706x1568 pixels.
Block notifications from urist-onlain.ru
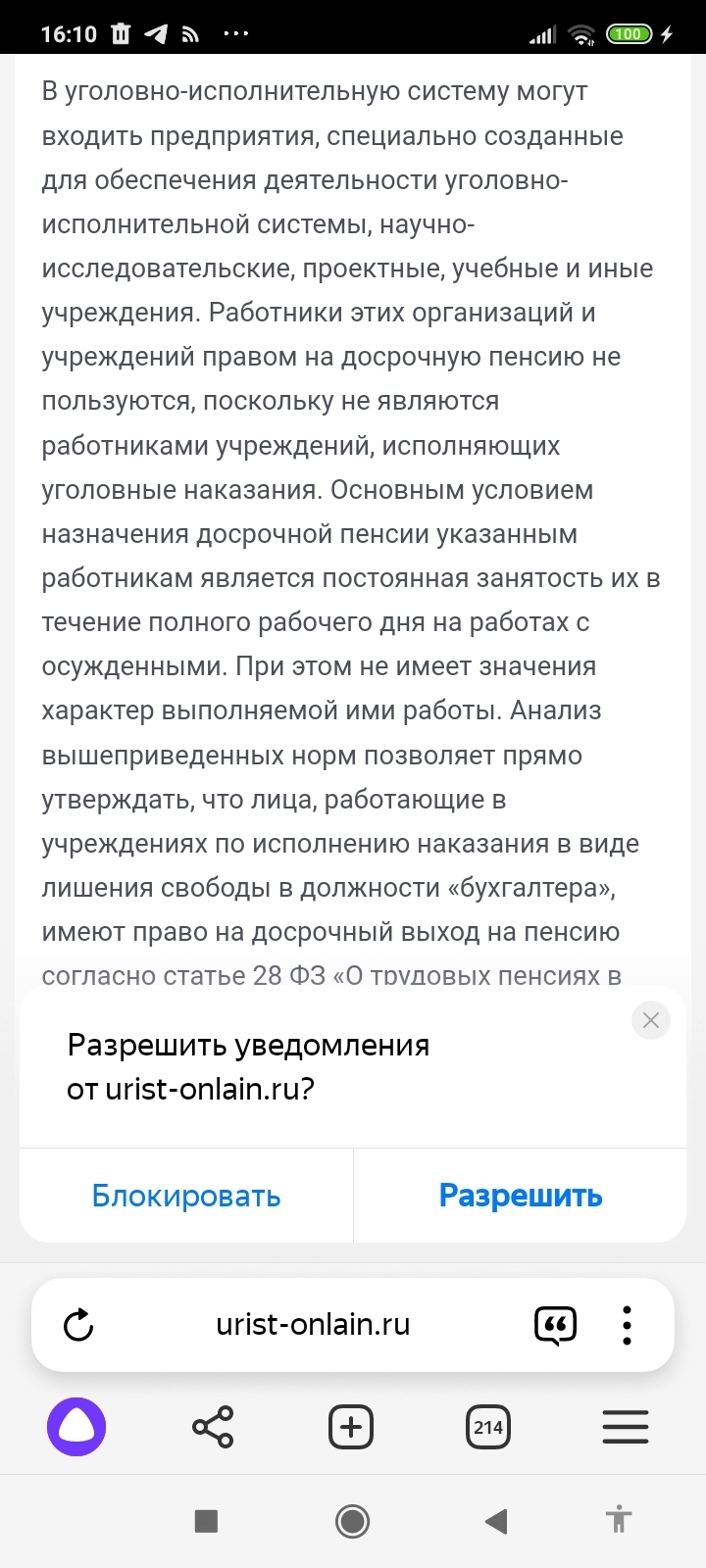tap(186, 1196)
